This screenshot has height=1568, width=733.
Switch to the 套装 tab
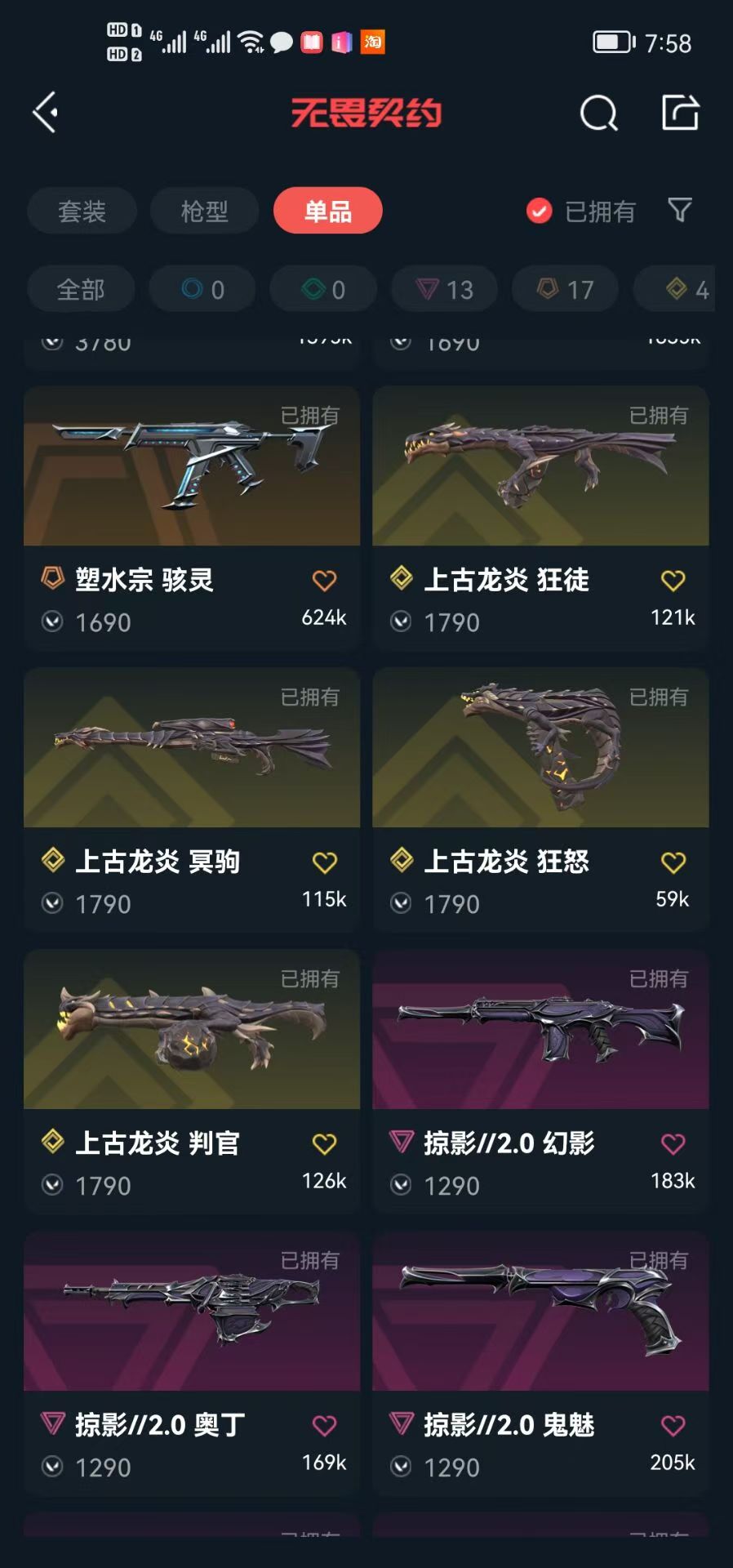[82, 212]
